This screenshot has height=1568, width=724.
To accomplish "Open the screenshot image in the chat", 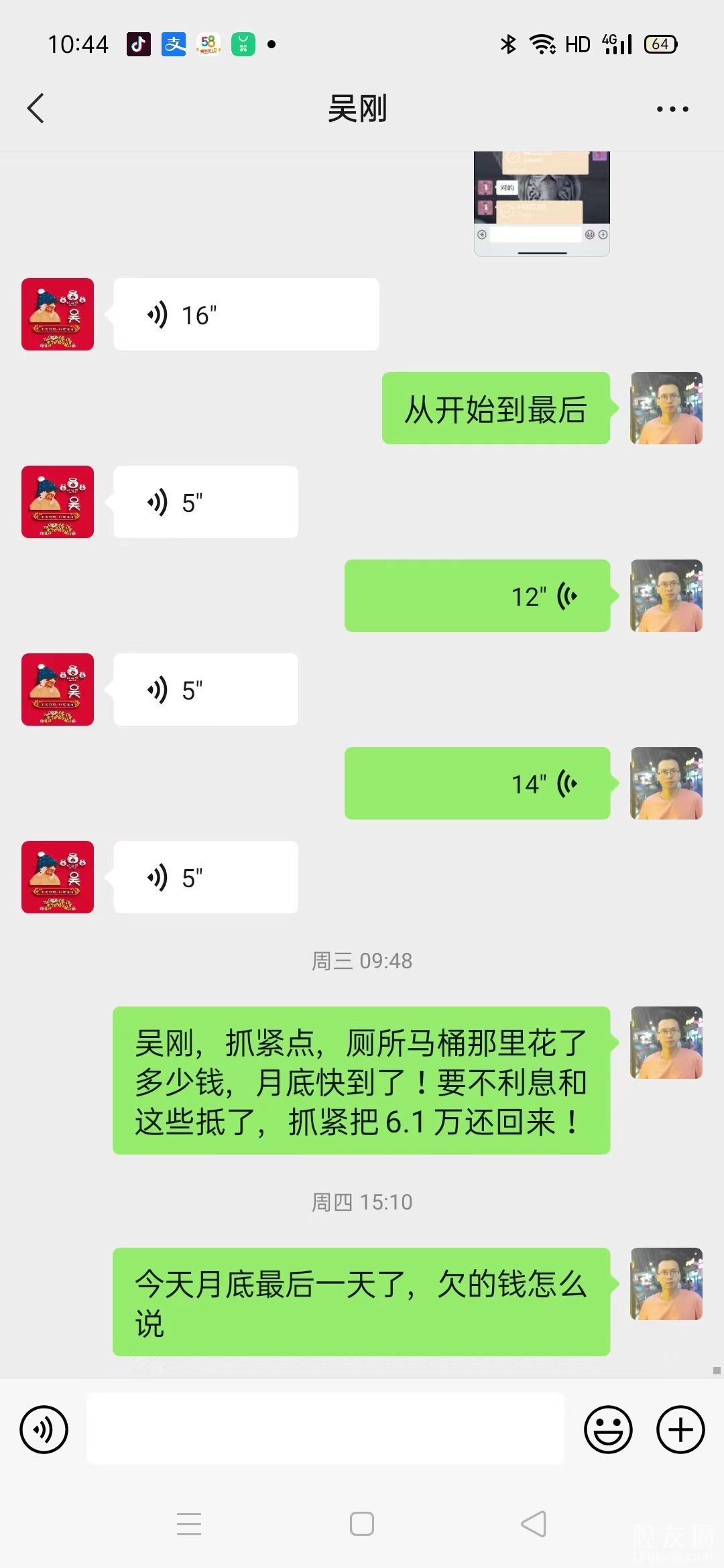I will coord(542,202).
